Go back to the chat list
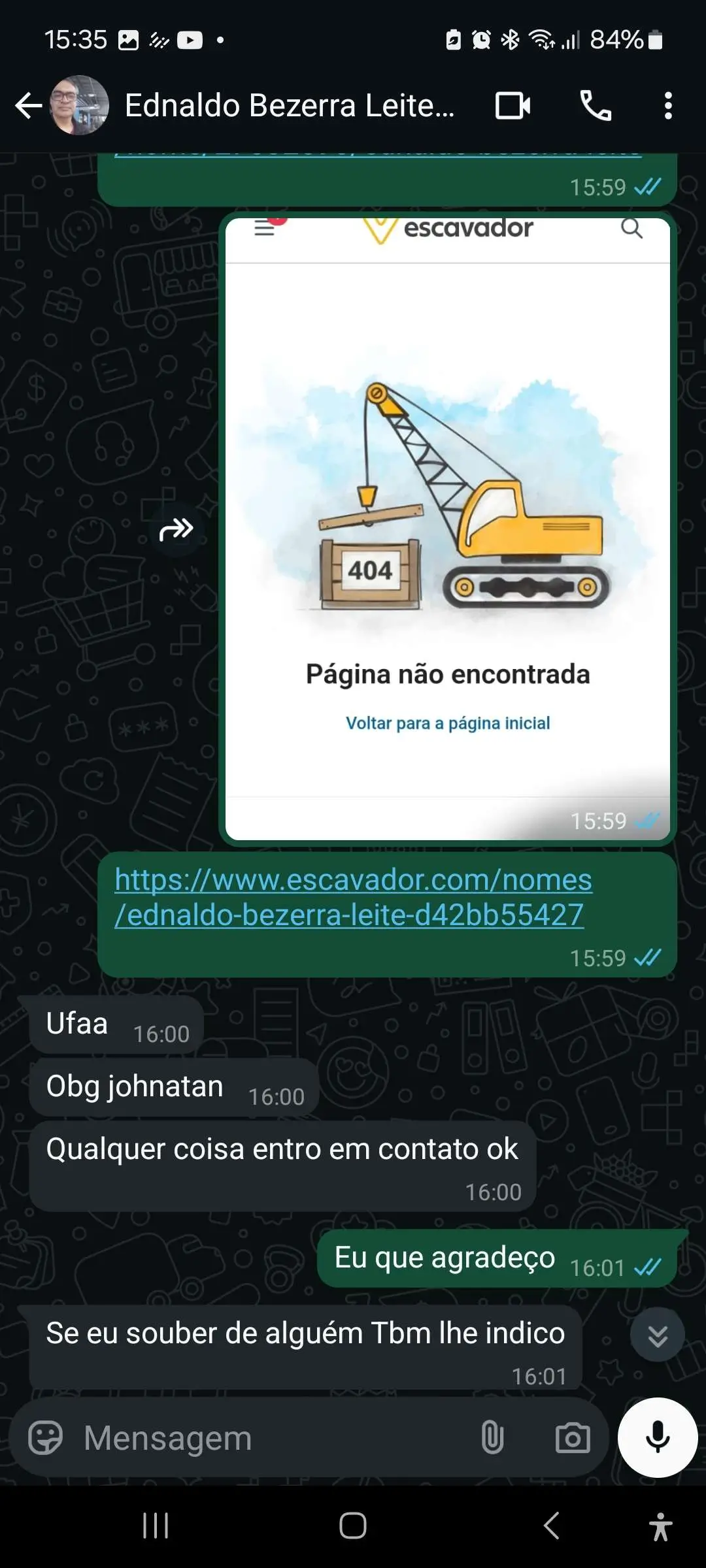Screen dimensions: 706x1568 pyautogui.click(x=29, y=106)
